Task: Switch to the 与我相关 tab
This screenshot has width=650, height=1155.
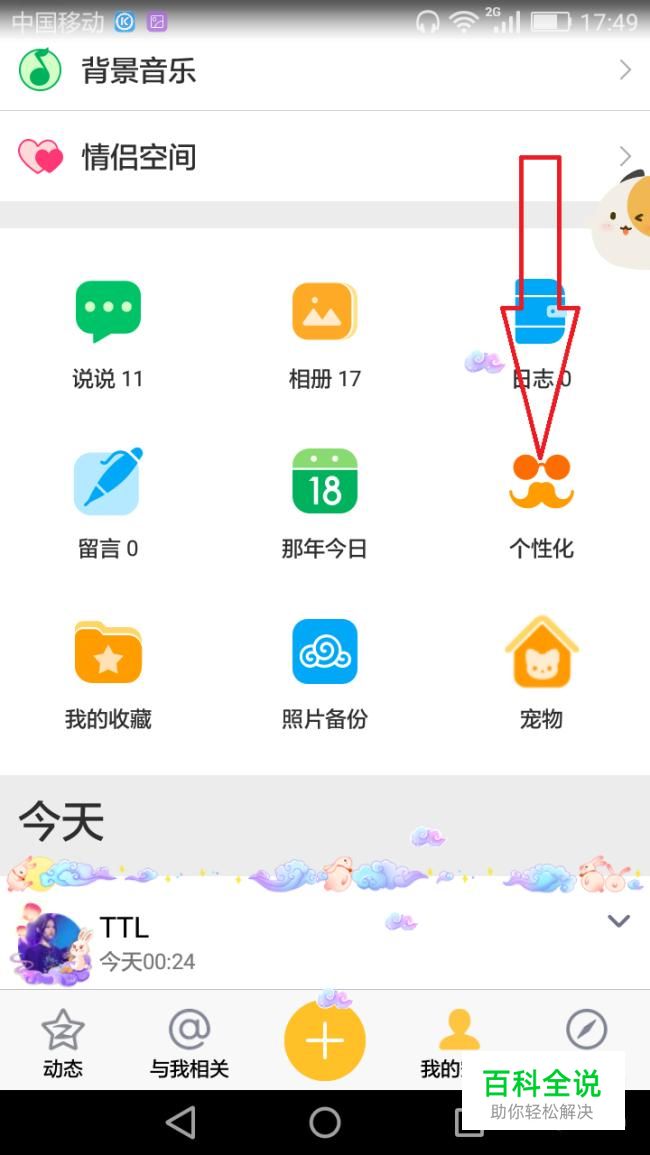Action: point(189,1043)
